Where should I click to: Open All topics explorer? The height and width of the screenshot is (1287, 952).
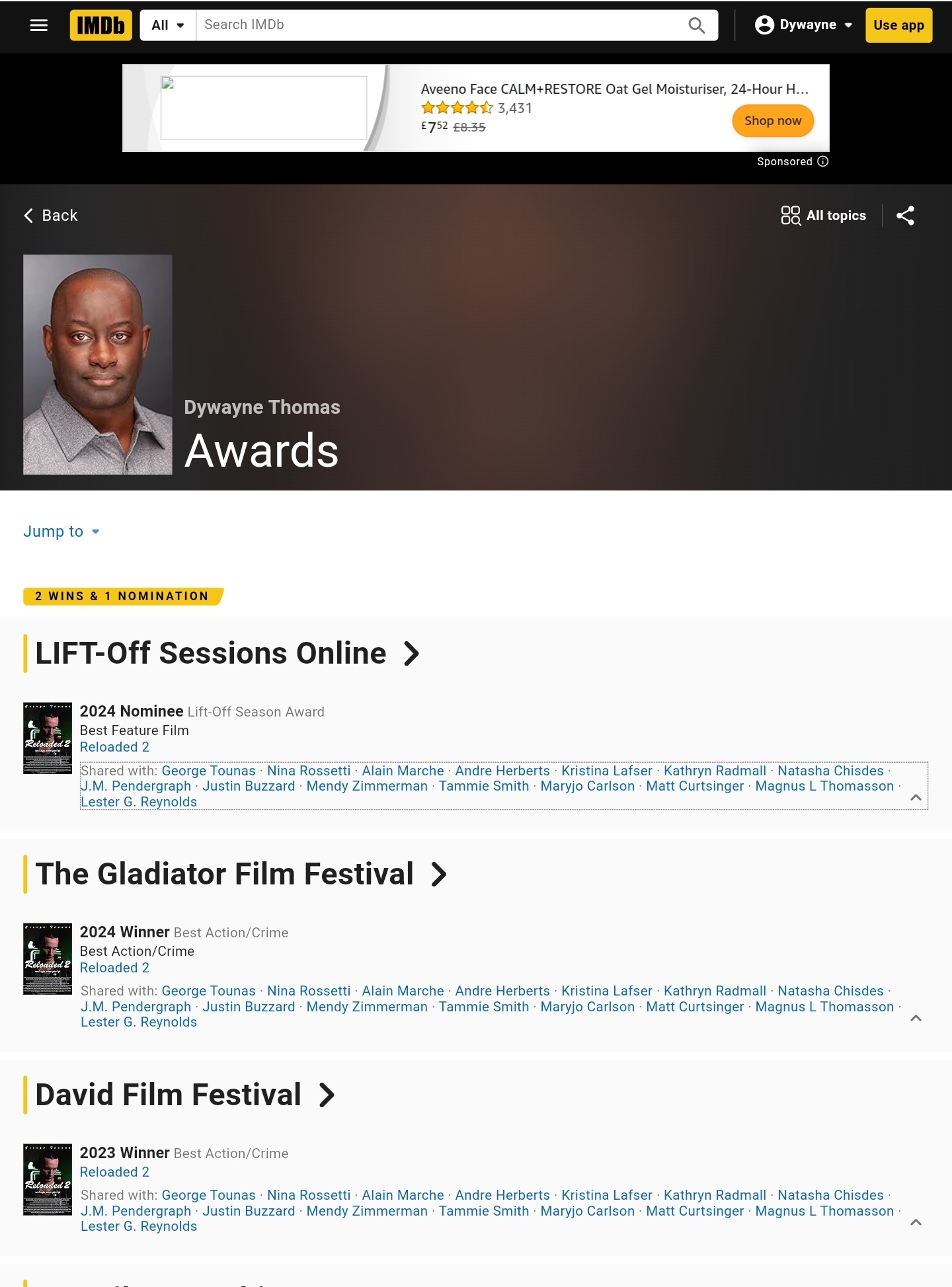(822, 215)
